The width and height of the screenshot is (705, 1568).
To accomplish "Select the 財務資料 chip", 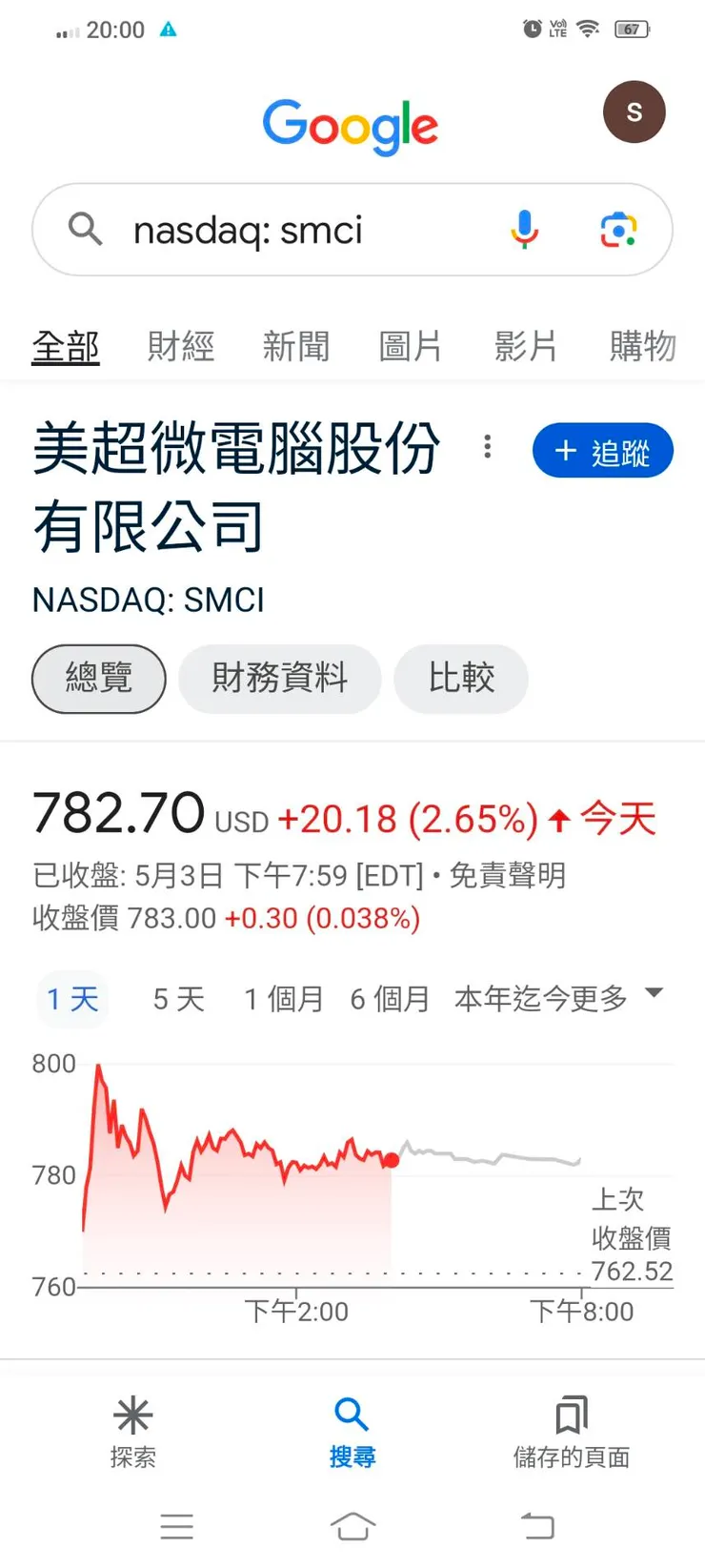I will click(279, 679).
